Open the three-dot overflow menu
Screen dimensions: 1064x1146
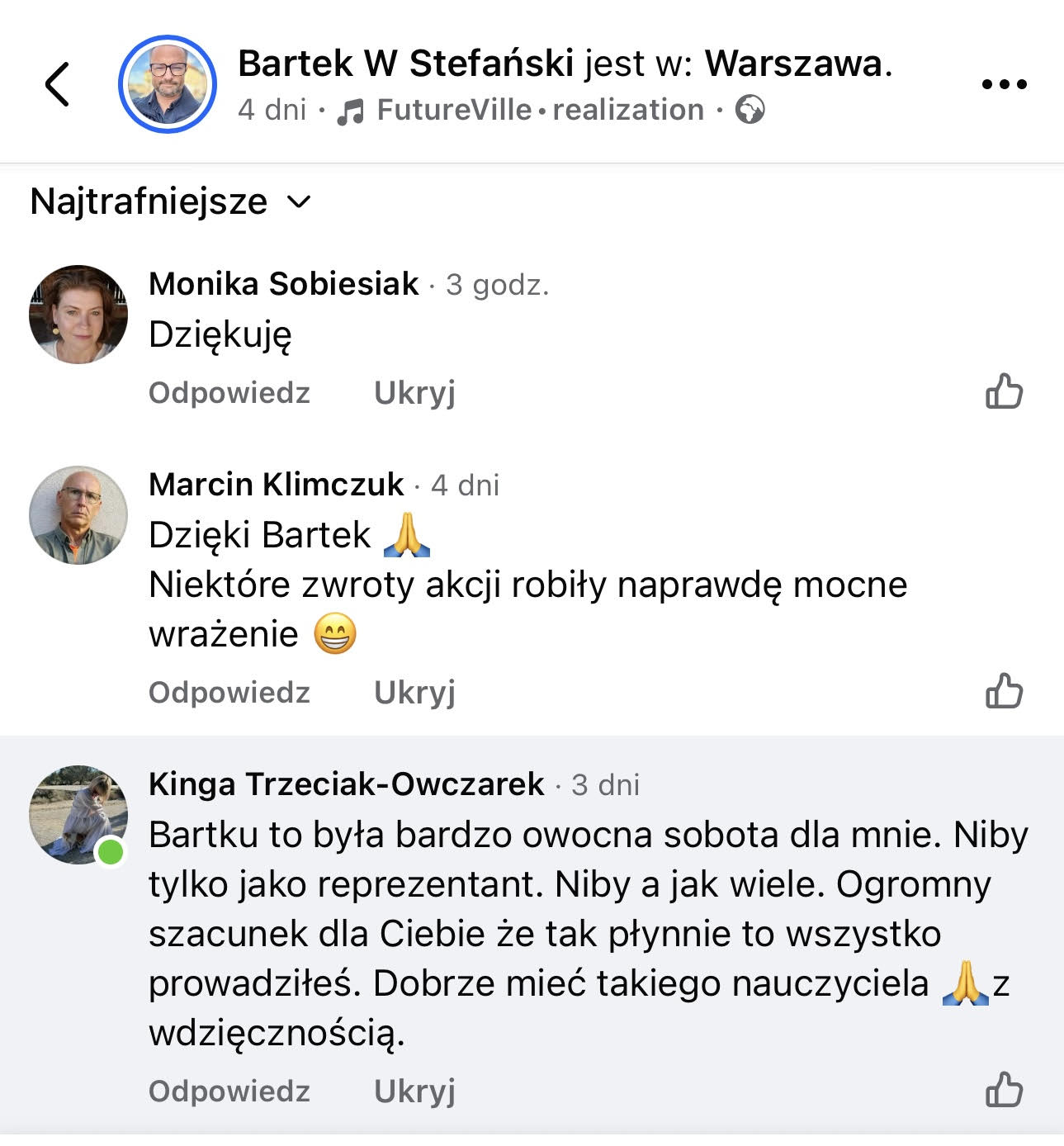(x=1004, y=84)
